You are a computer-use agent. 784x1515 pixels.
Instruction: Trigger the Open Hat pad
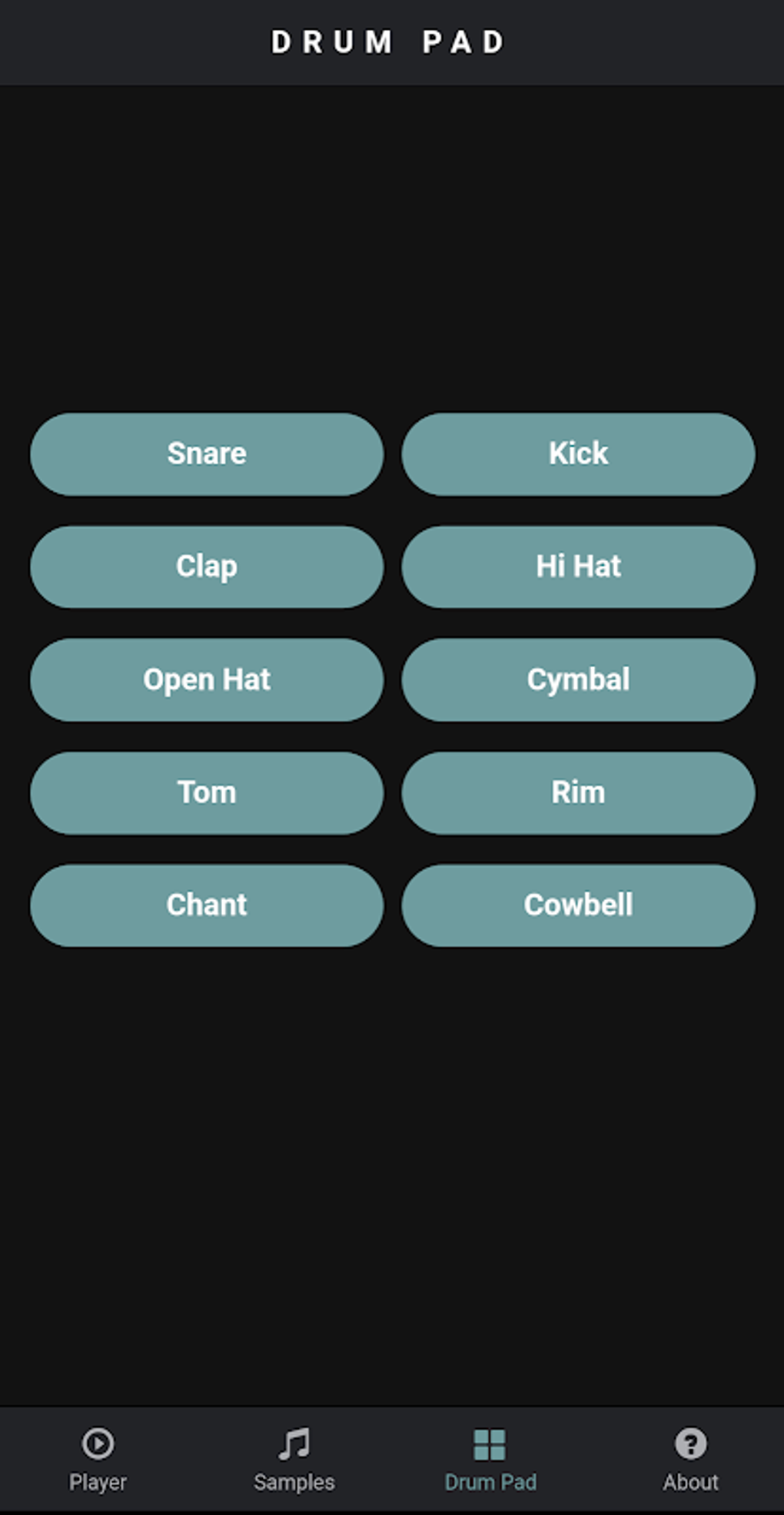(206, 679)
